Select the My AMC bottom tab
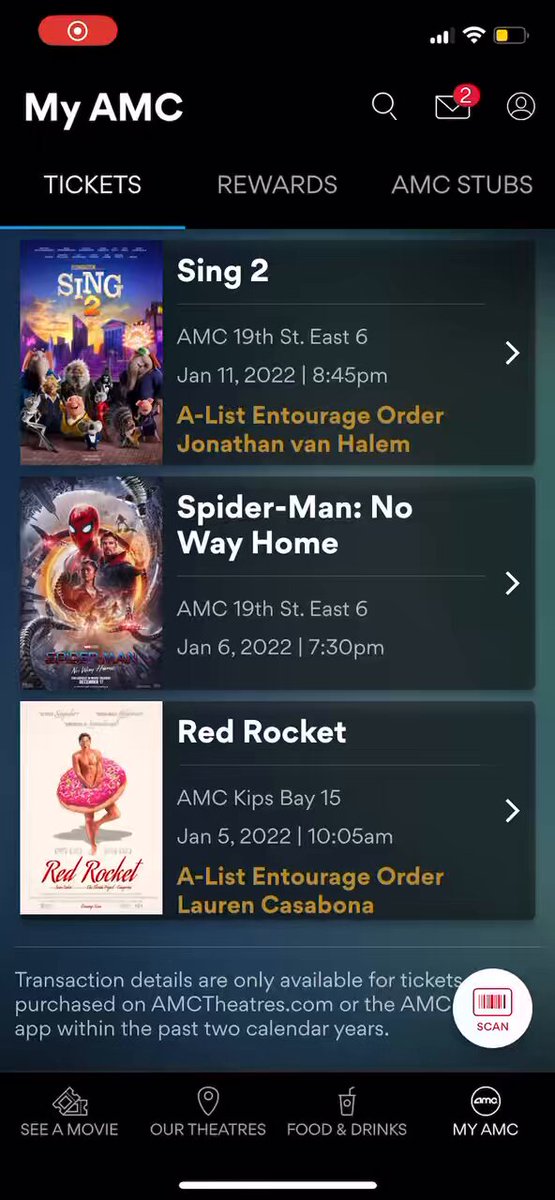 [x=485, y=1113]
